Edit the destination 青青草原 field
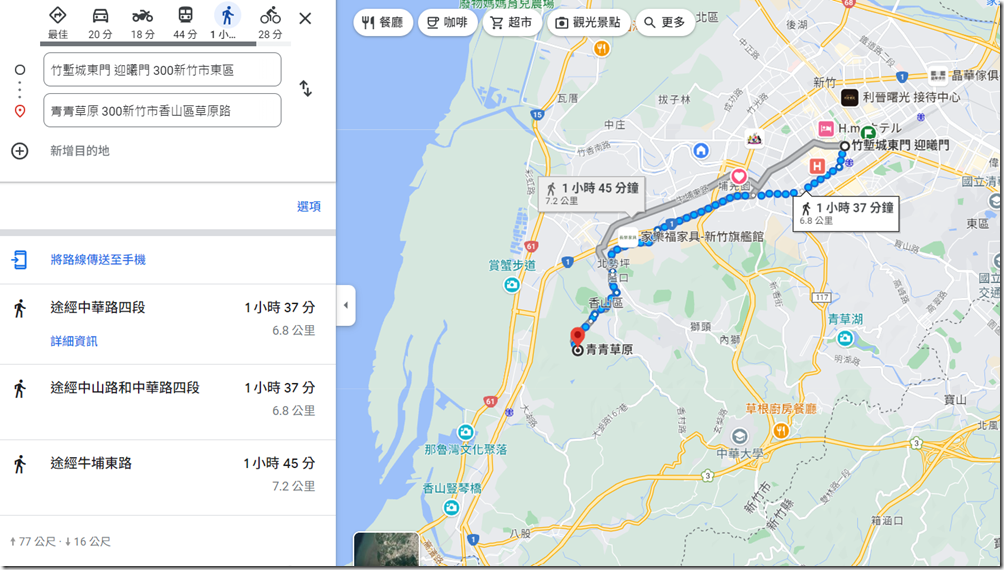The width and height of the screenshot is (1004, 570). point(163,111)
